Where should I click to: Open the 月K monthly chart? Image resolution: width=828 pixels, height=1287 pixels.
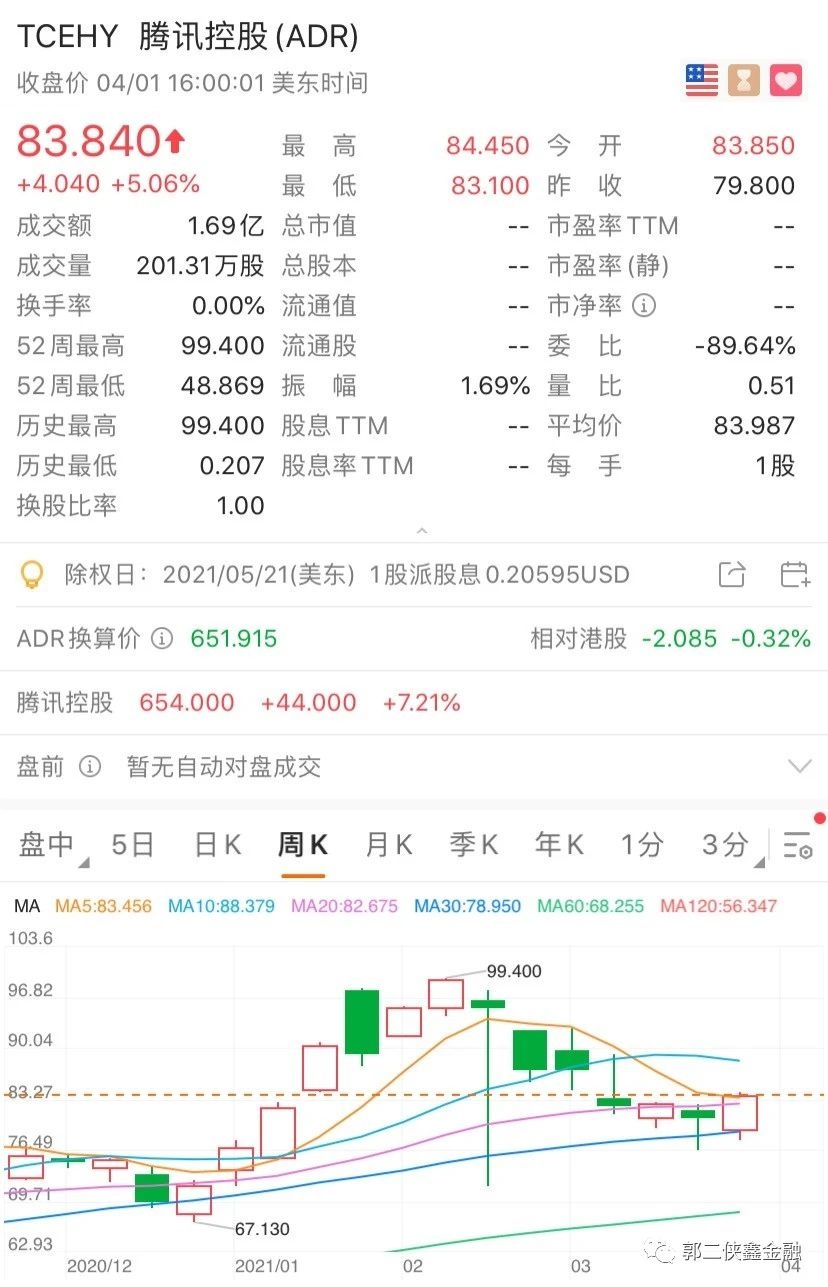coord(388,845)
